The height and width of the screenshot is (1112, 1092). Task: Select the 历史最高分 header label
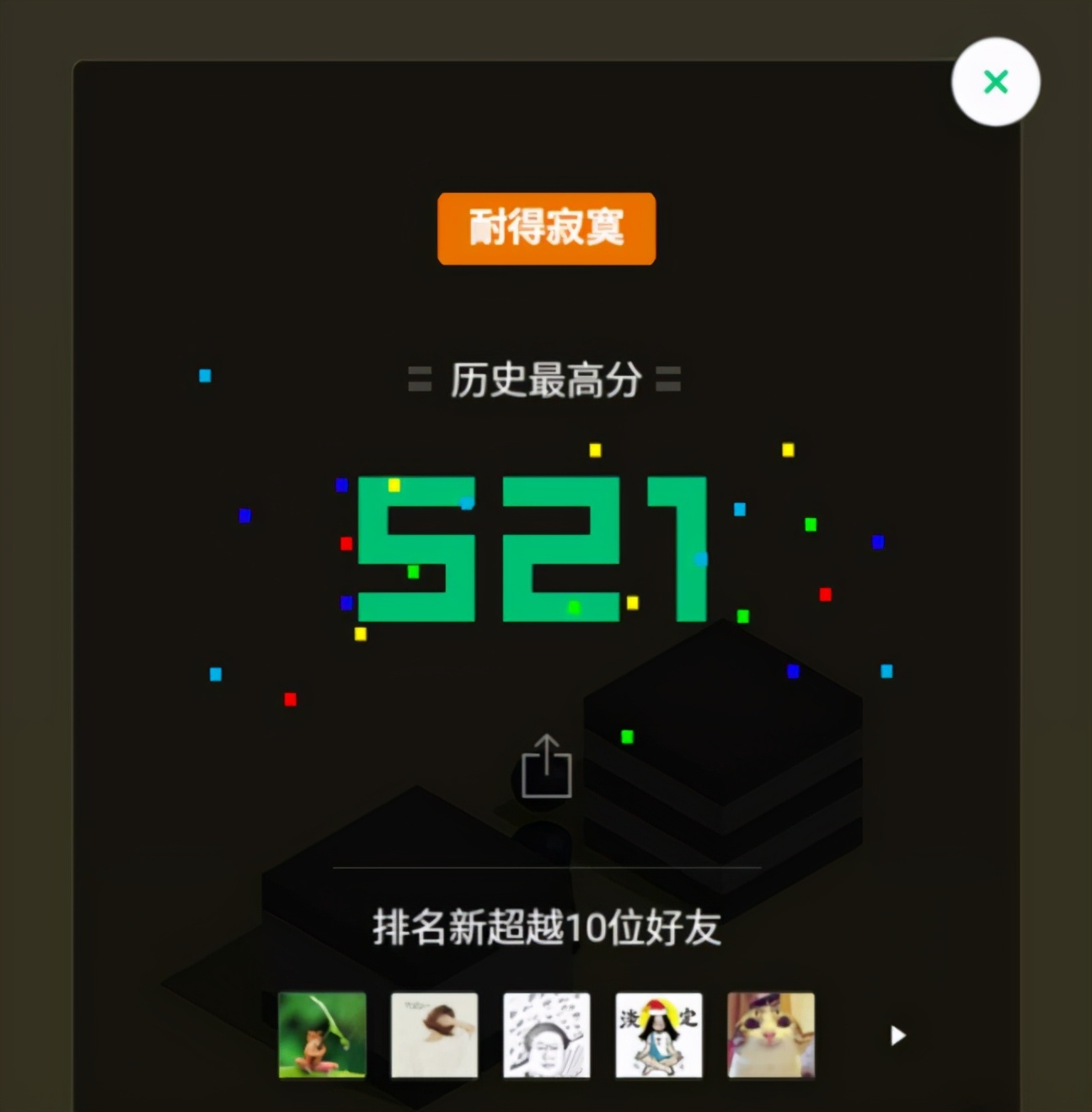(546, 381)
